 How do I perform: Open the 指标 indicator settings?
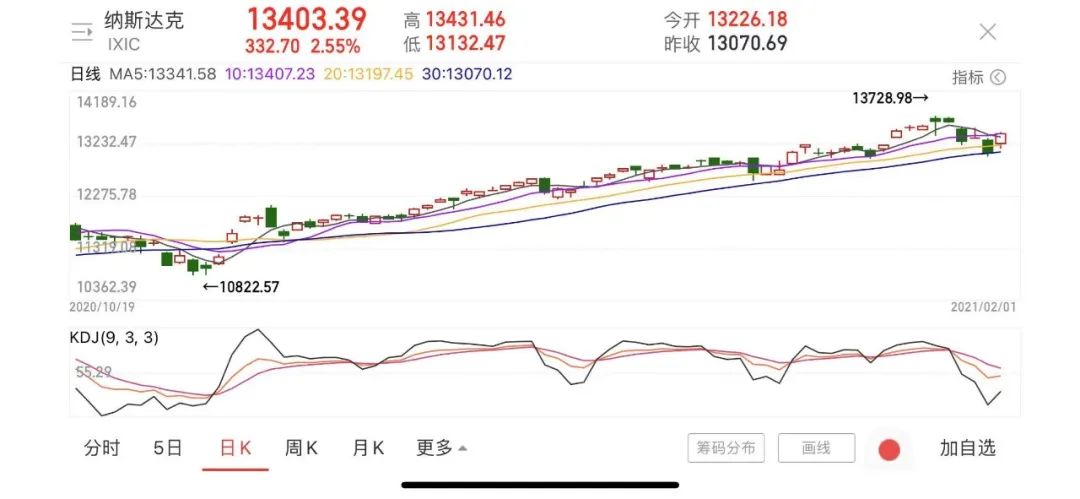point(978,77)
